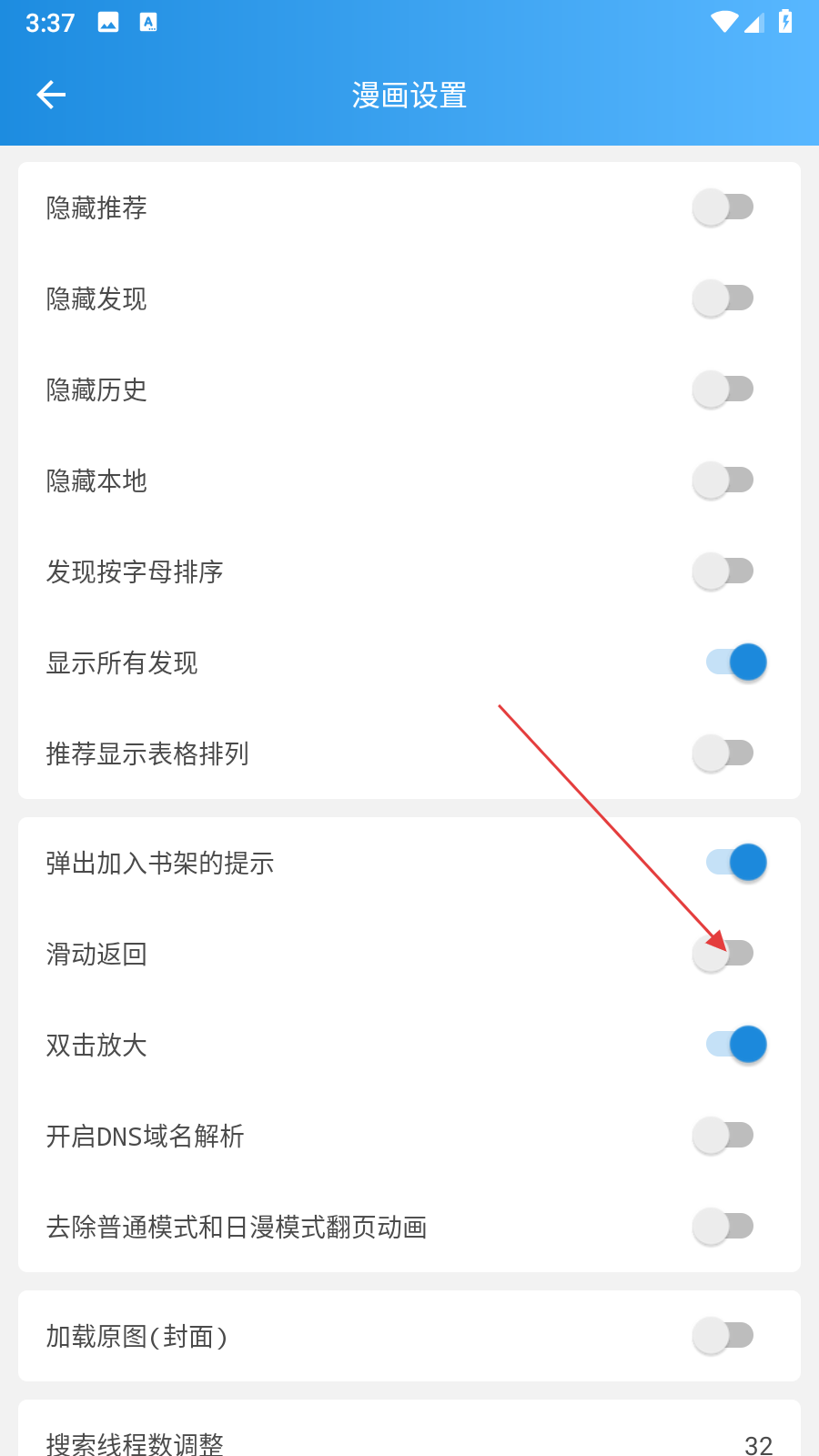Enable the 滑动返回 switch

(723, 954)
